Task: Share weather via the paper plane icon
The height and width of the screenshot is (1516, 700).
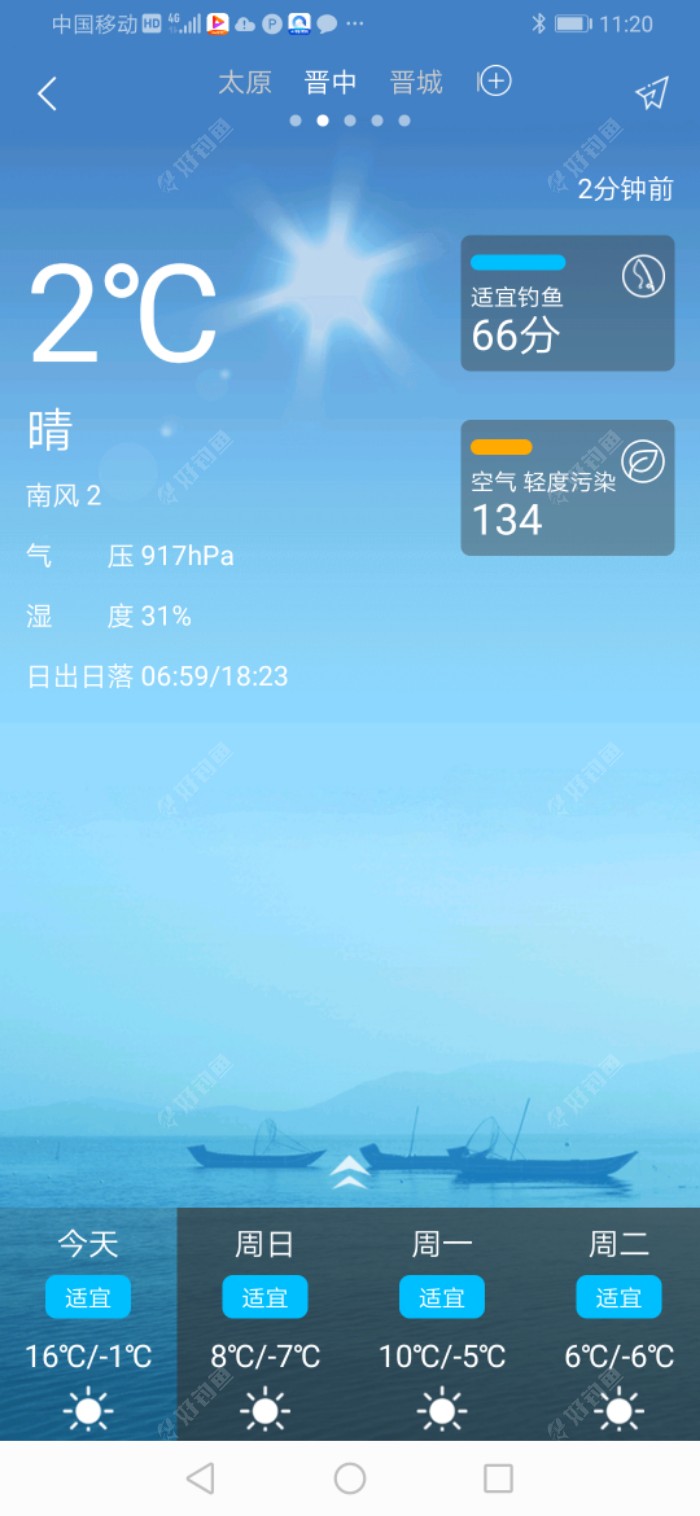Action: (651, 93)
